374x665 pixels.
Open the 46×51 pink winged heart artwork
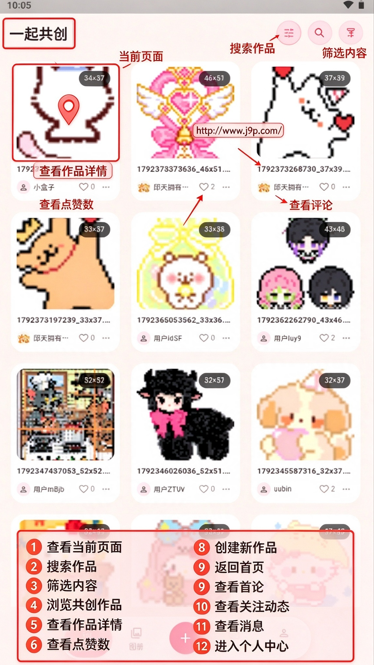[x=185, y=113]
